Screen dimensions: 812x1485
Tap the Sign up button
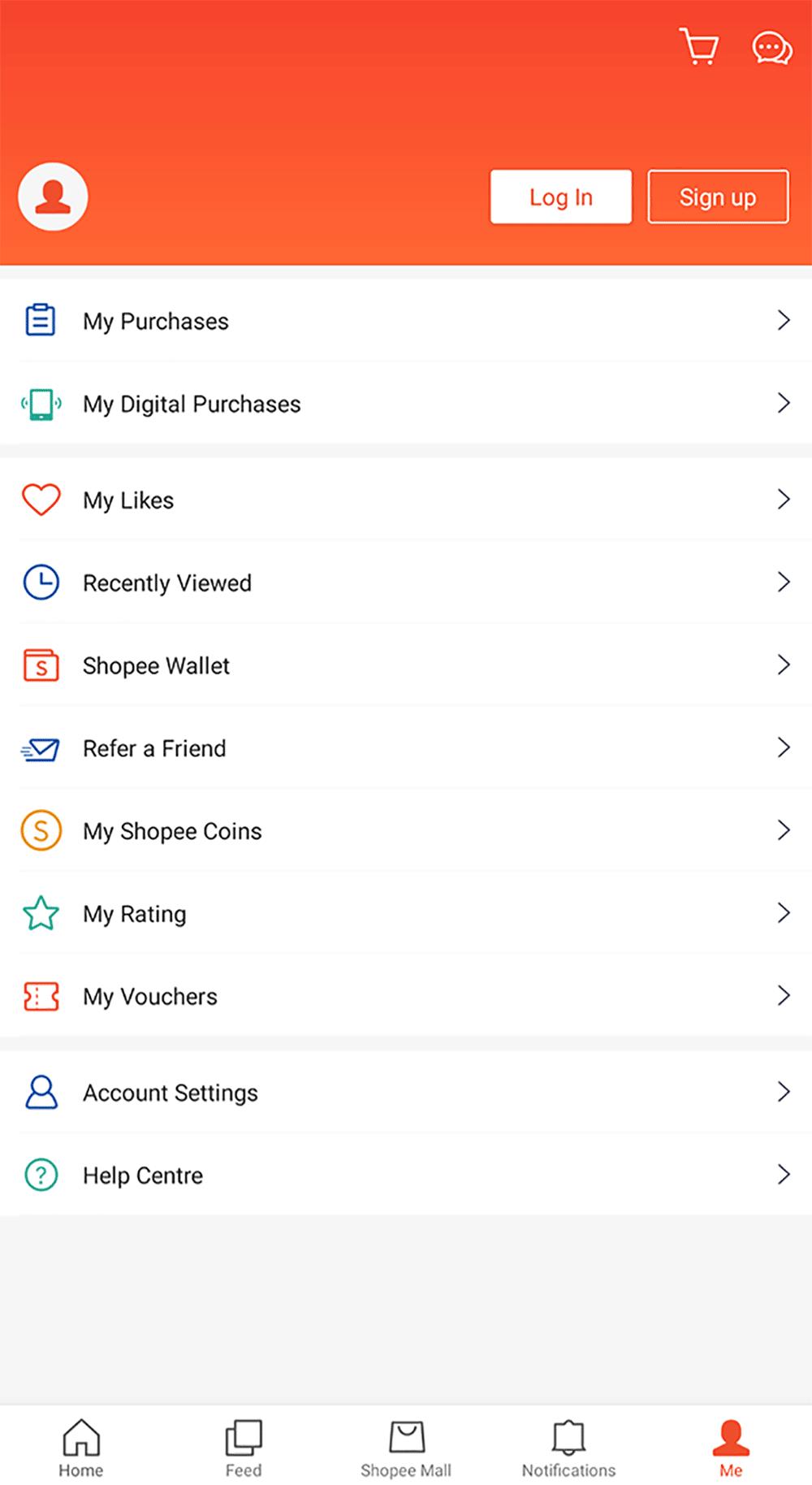718,197
